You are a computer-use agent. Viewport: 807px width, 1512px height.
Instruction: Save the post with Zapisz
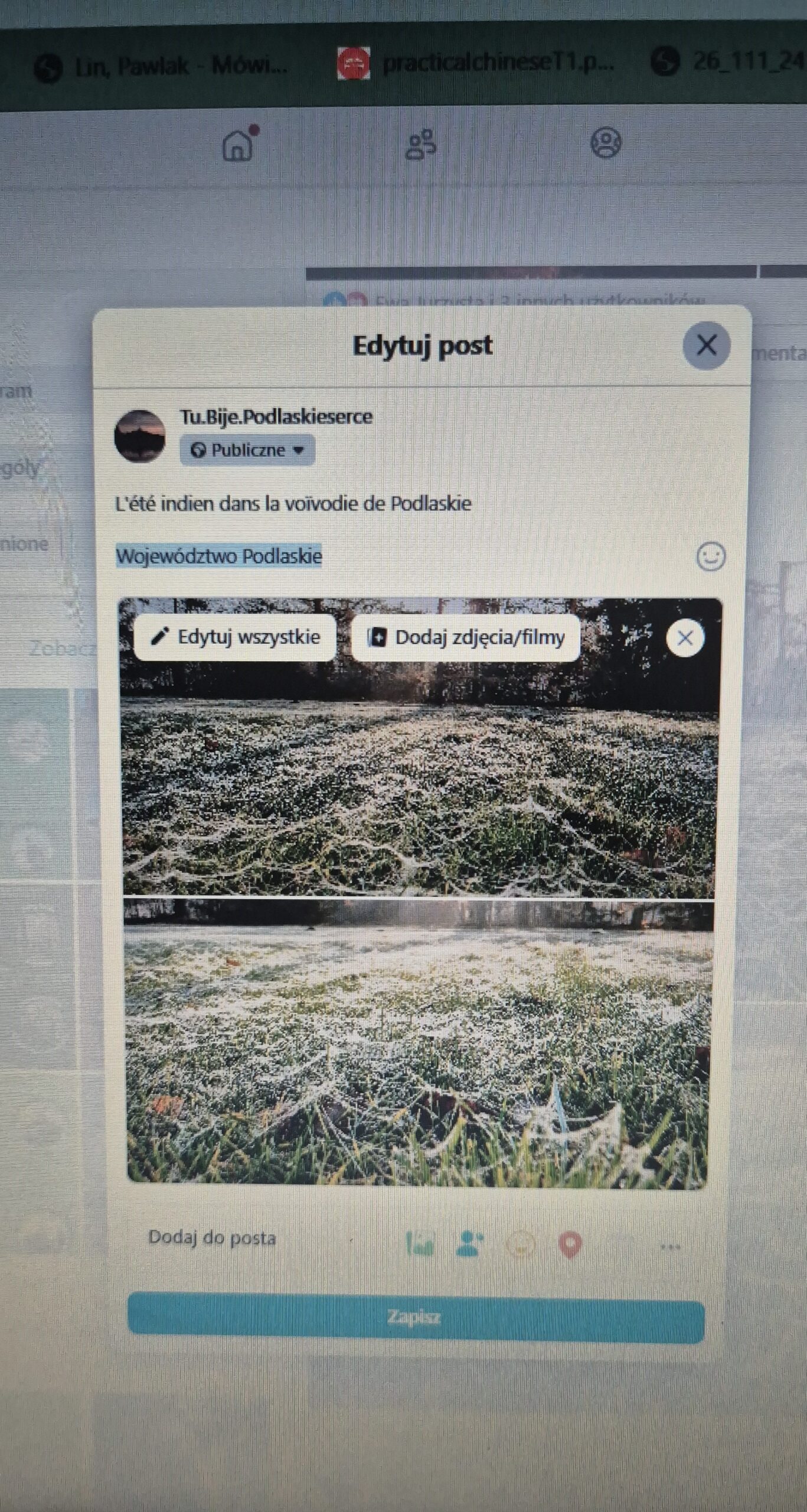tap(416, 1318)
